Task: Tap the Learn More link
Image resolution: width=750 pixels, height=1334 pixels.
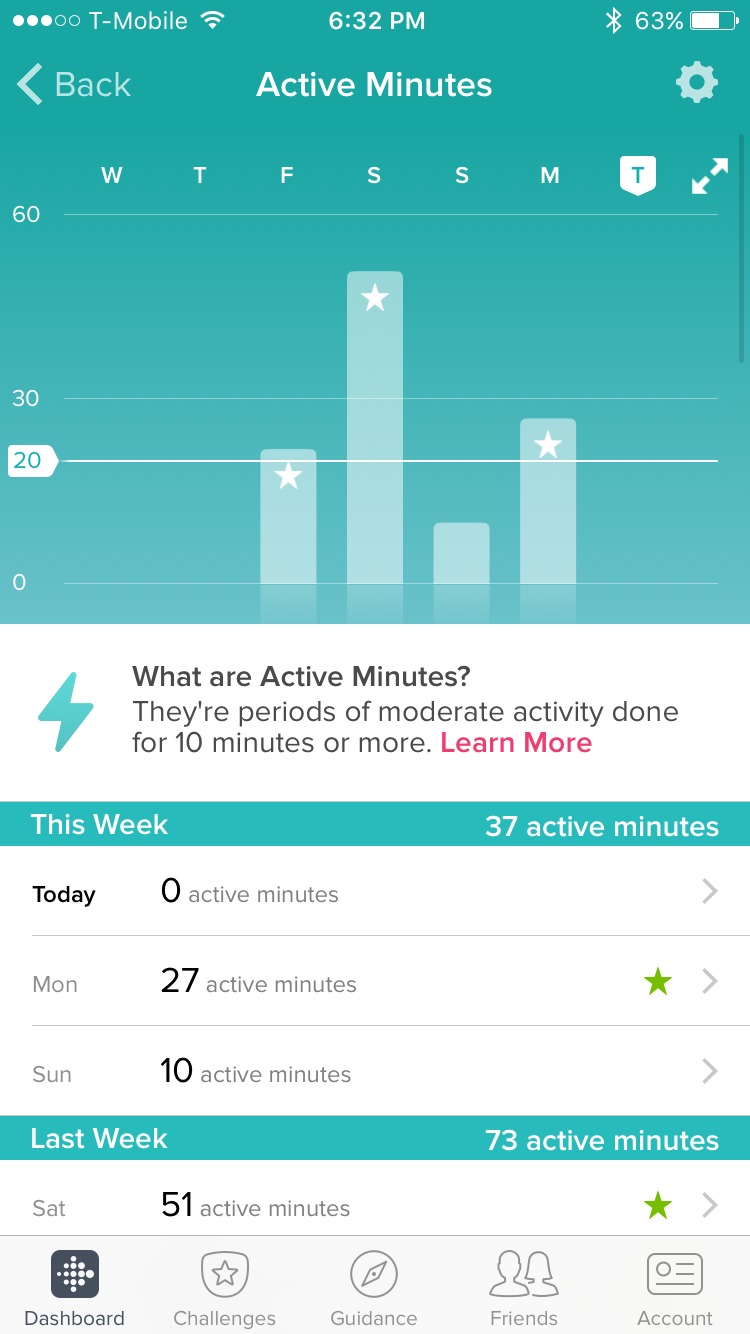Action: 516,743
